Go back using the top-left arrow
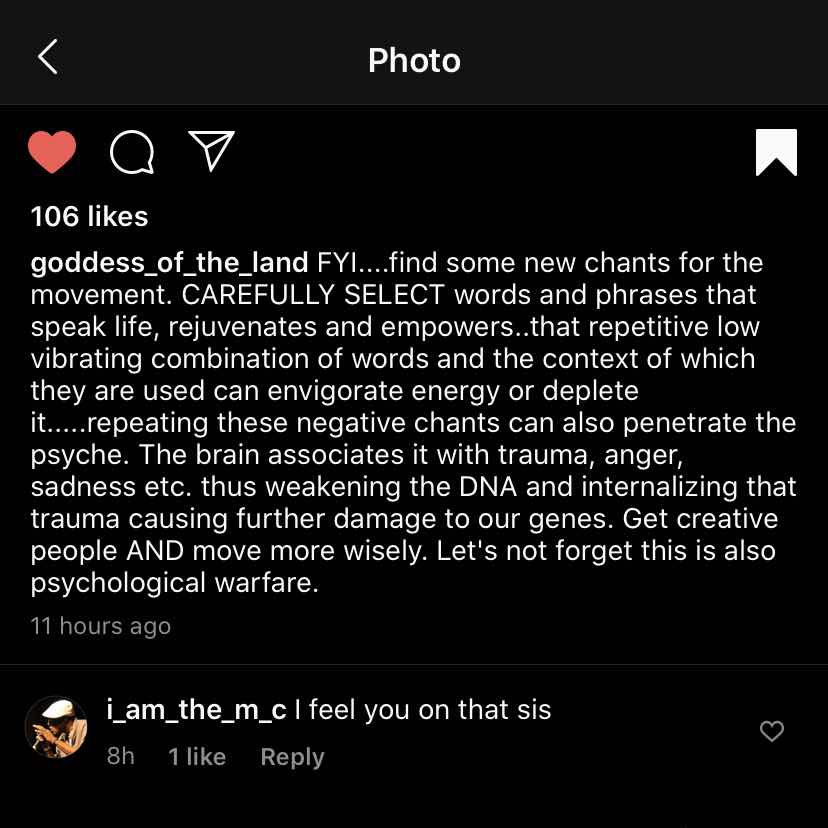 click(48, 57)
